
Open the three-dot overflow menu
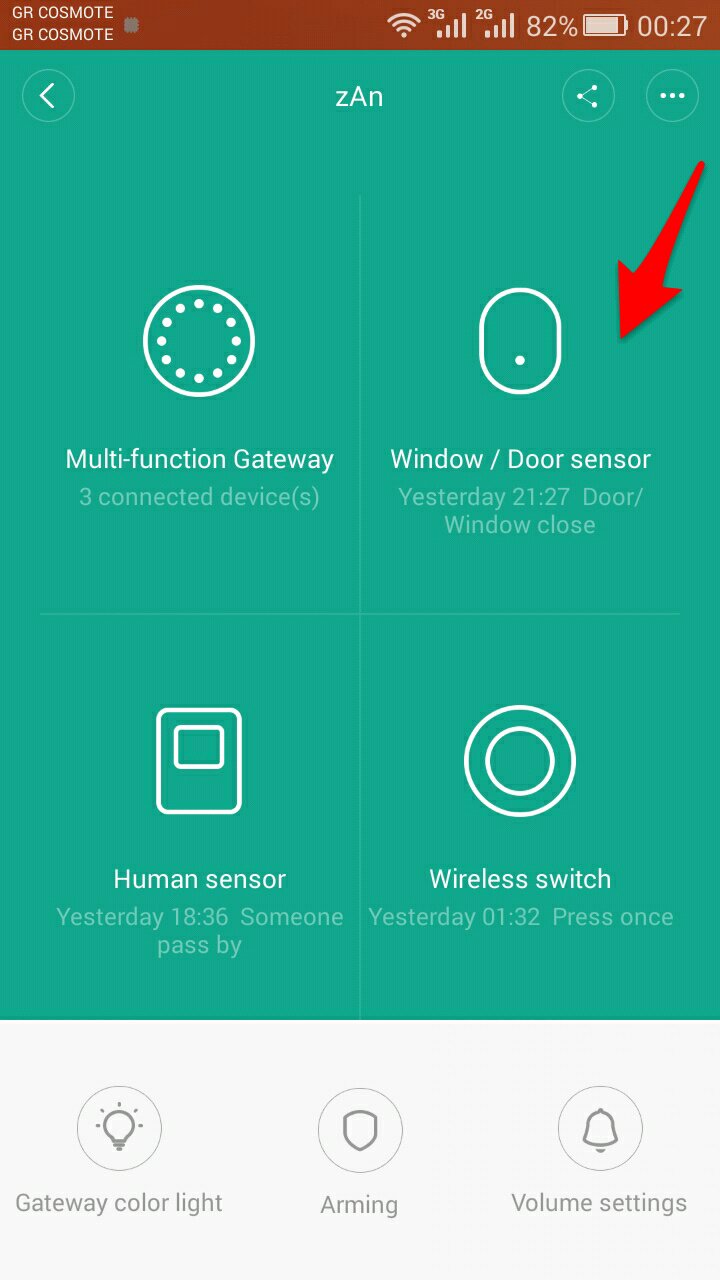(x=672, y=96)
